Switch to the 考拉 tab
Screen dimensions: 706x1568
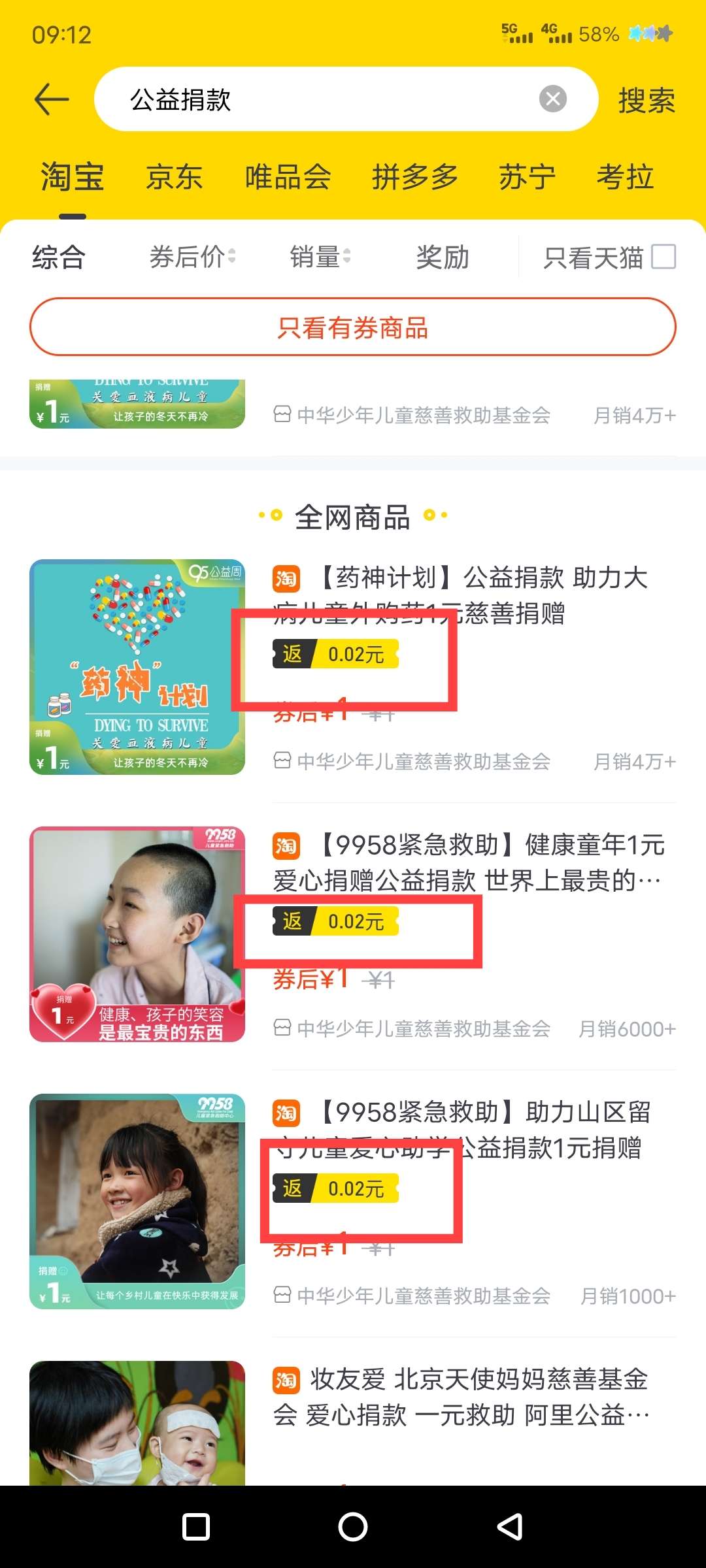point(624,178)
